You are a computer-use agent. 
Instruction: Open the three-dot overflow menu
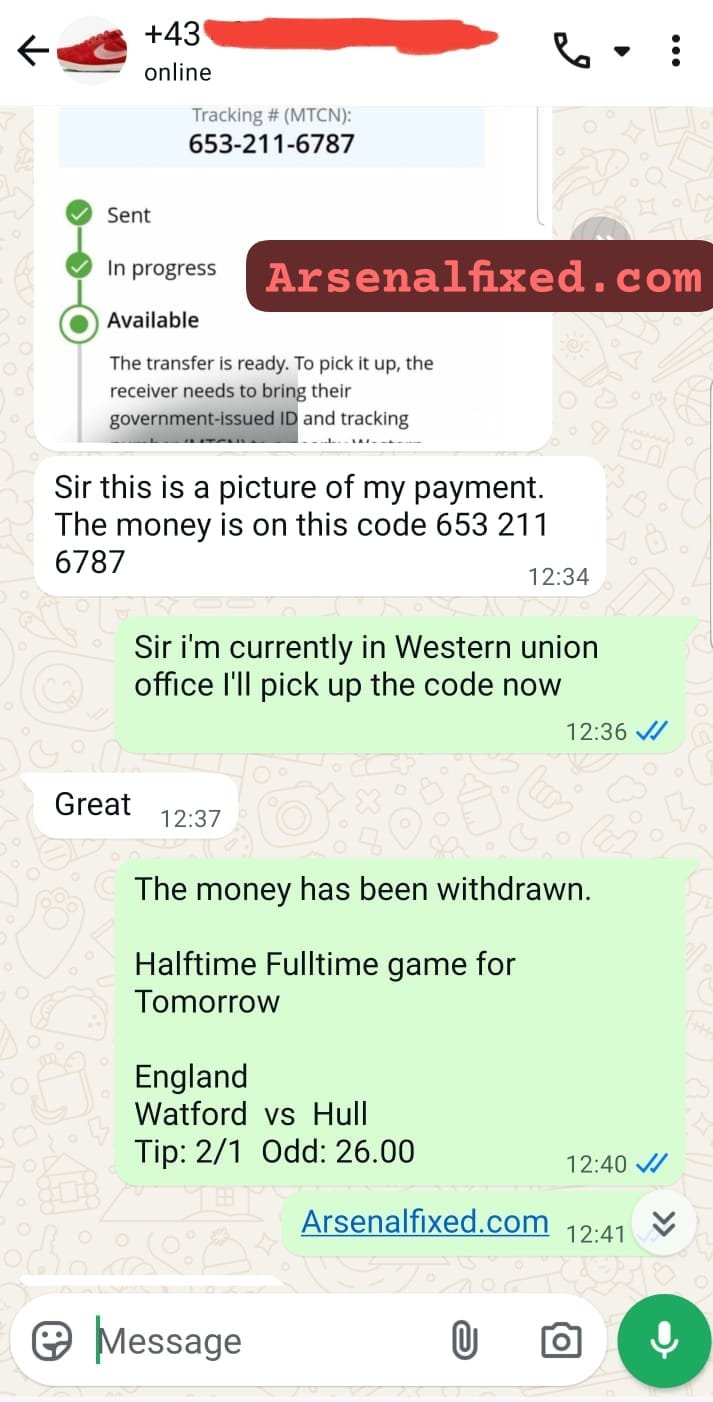pyautogui.click(x=677, y=50)
